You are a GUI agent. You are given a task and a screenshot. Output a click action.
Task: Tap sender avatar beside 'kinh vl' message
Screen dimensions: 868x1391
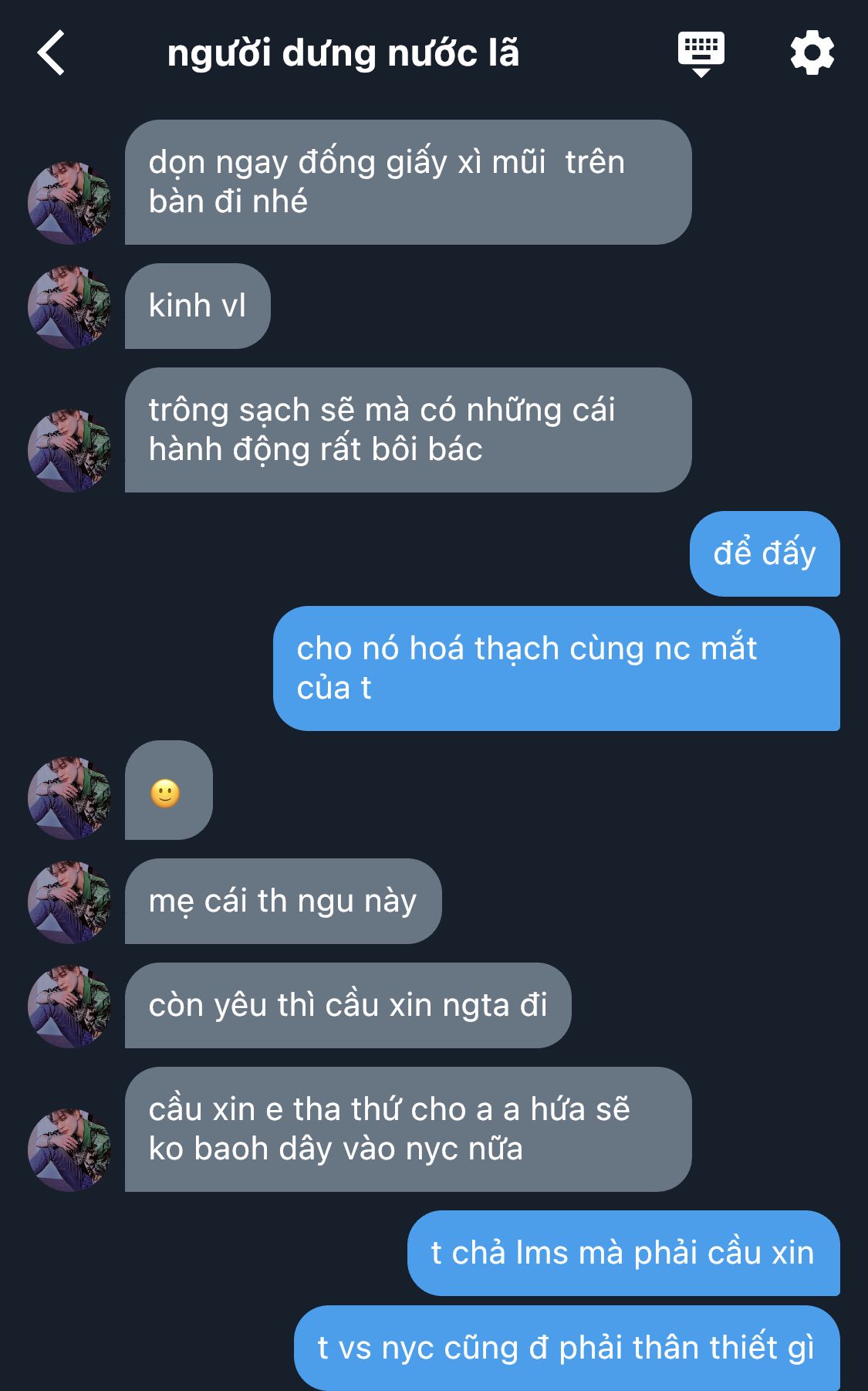(x=69, y=307)
